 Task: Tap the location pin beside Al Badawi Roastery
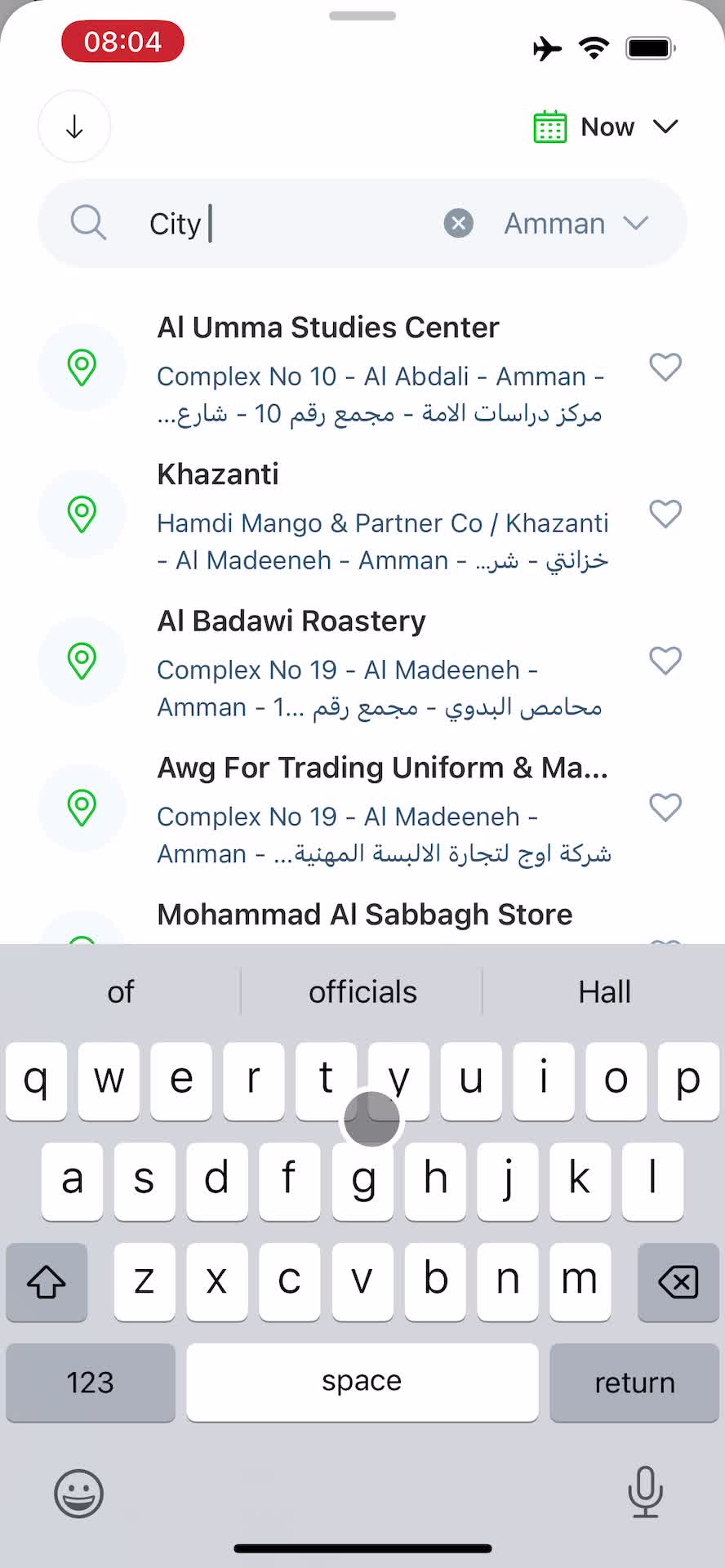(x=82, y=661)
